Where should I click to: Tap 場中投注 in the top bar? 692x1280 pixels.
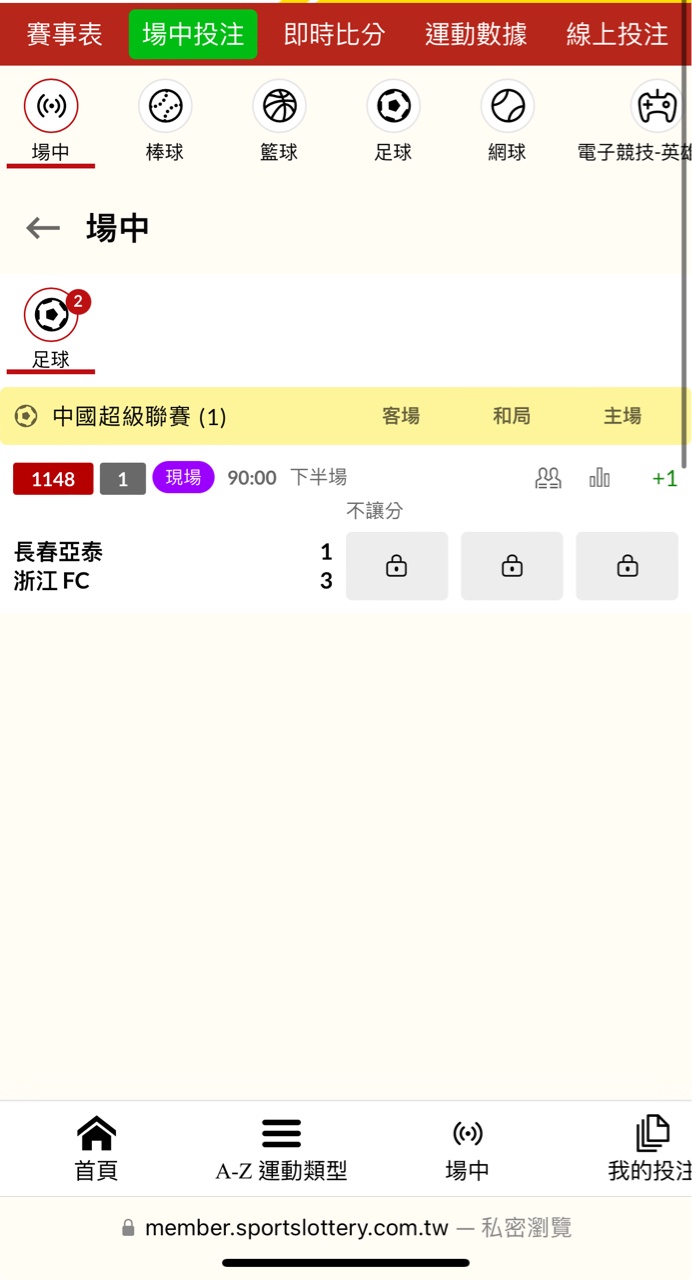point(193,34)
